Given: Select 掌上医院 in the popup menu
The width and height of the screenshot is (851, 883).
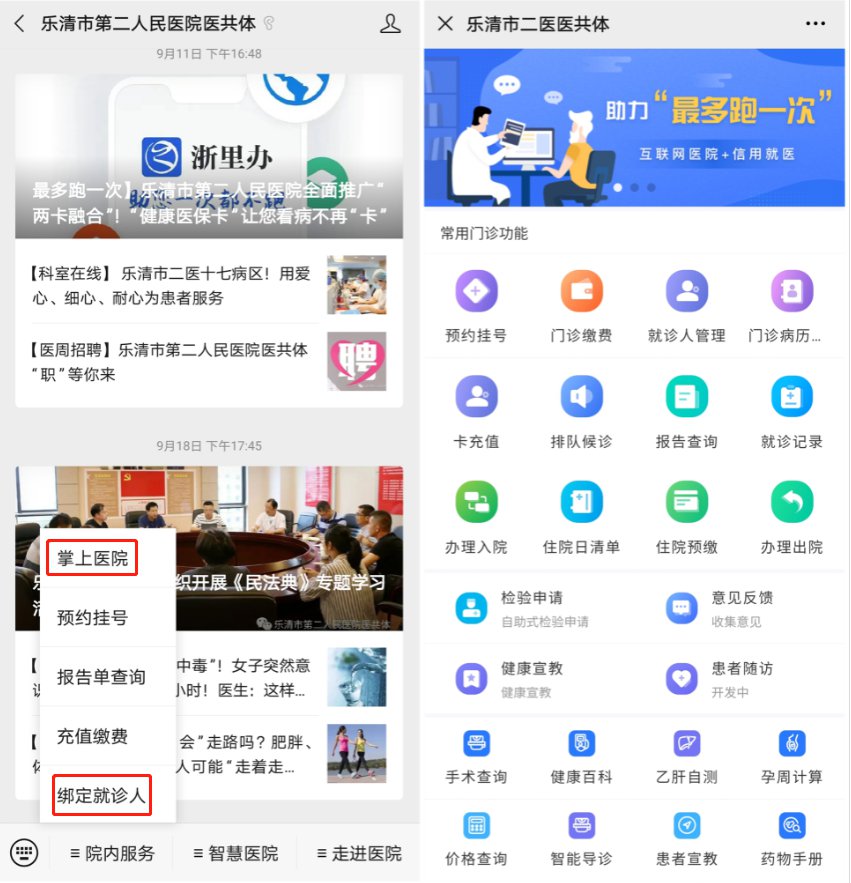Looking at the screenshot, I should (92, 559).
